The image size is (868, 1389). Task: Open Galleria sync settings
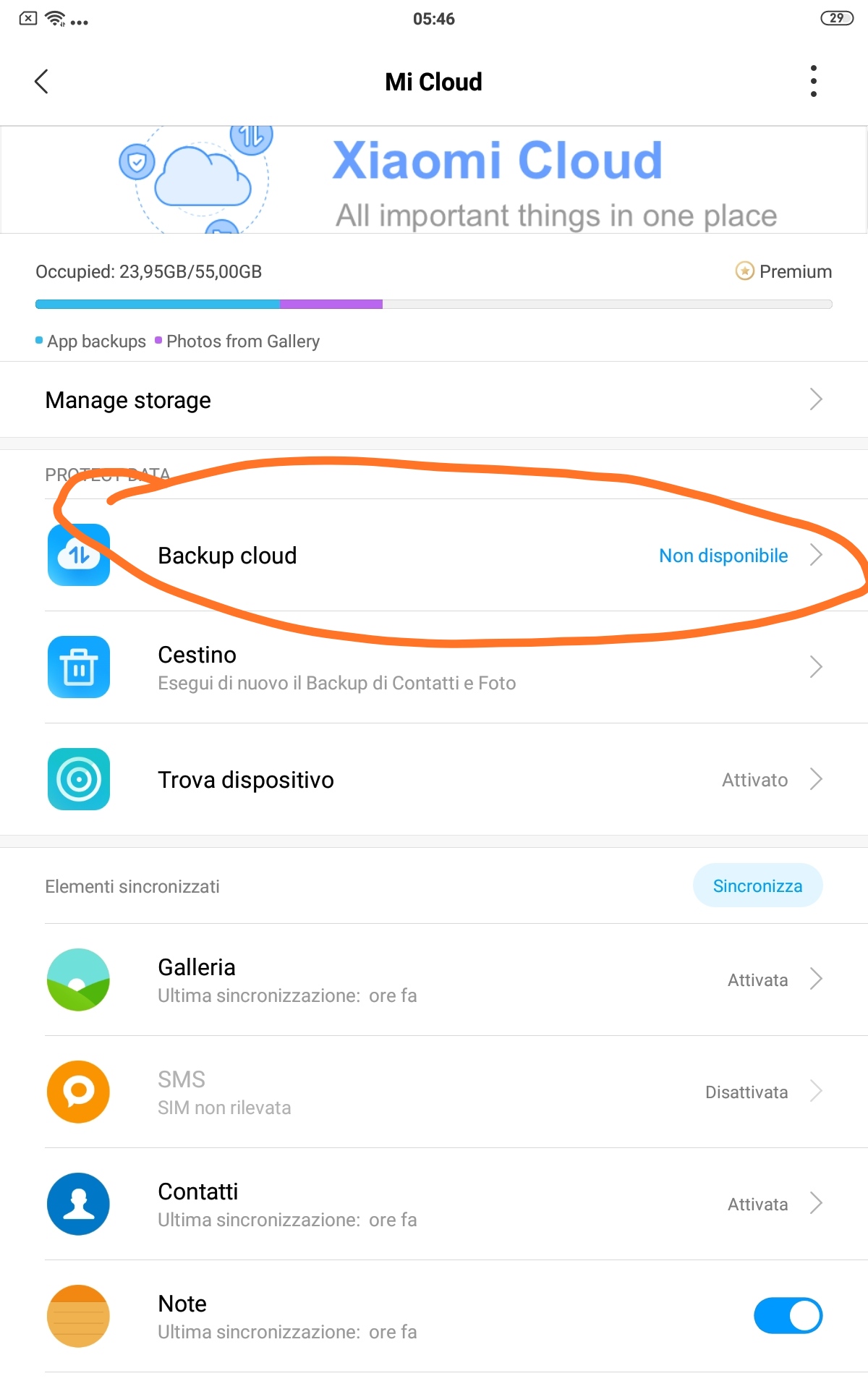click(434, 980)
